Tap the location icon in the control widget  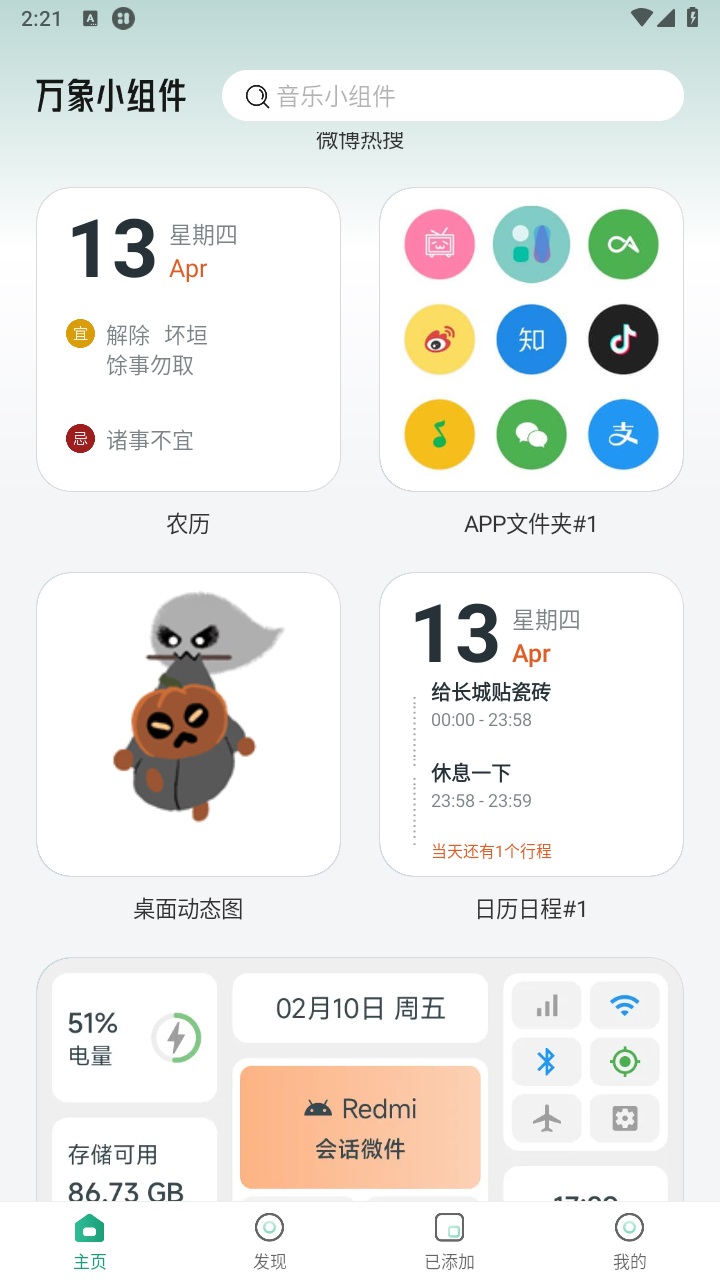[x=624, y=1062]
